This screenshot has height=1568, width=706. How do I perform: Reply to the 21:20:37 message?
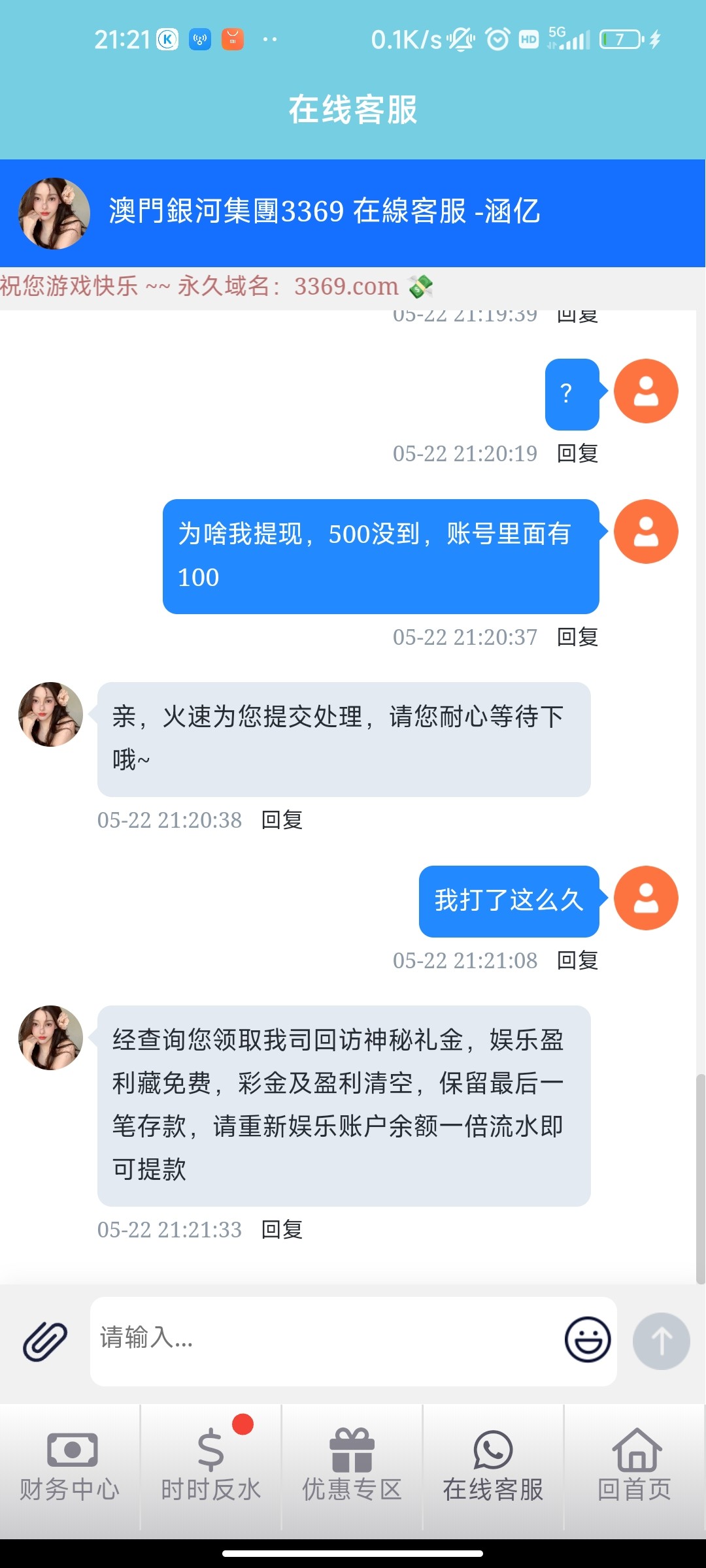click(x=577, y=637)
